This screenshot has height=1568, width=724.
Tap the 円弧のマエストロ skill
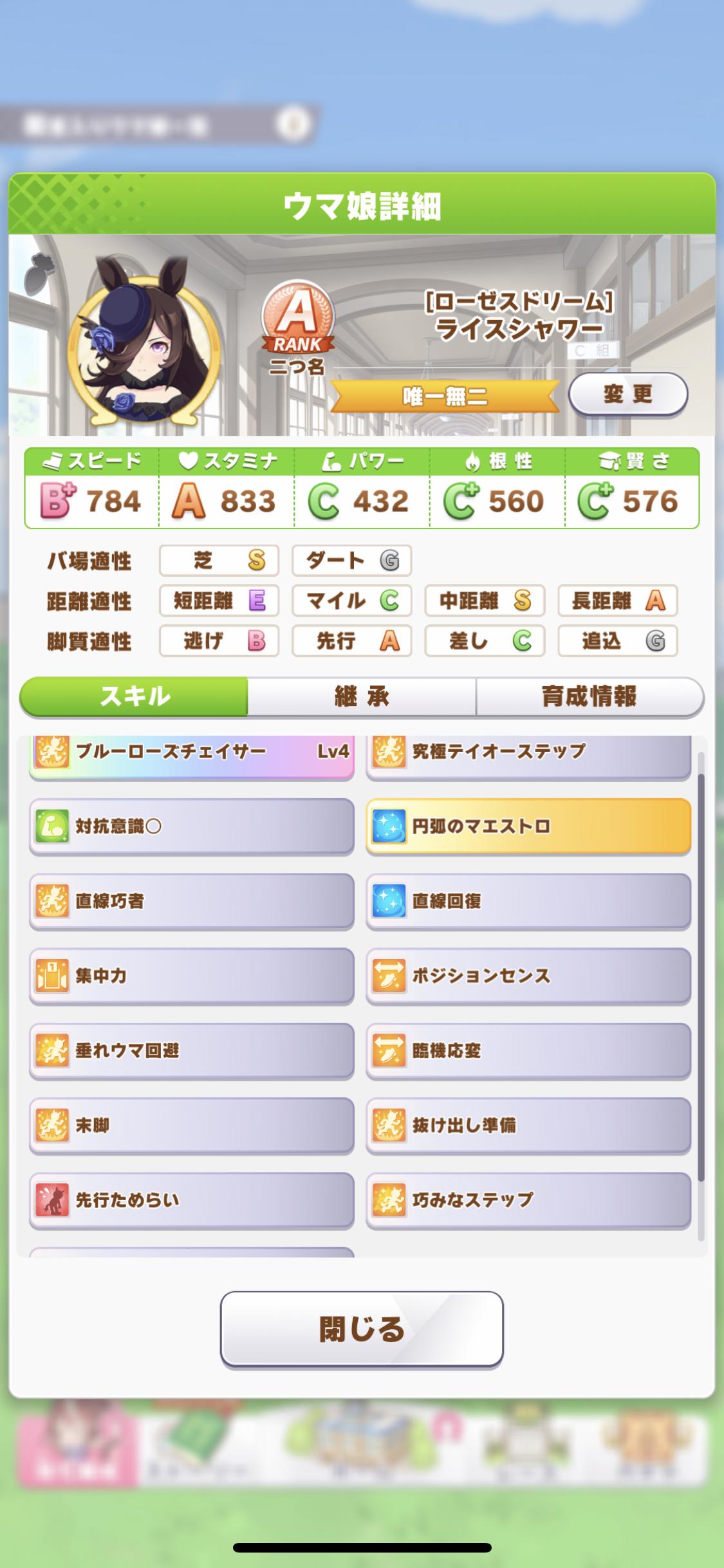pos(528,826)
